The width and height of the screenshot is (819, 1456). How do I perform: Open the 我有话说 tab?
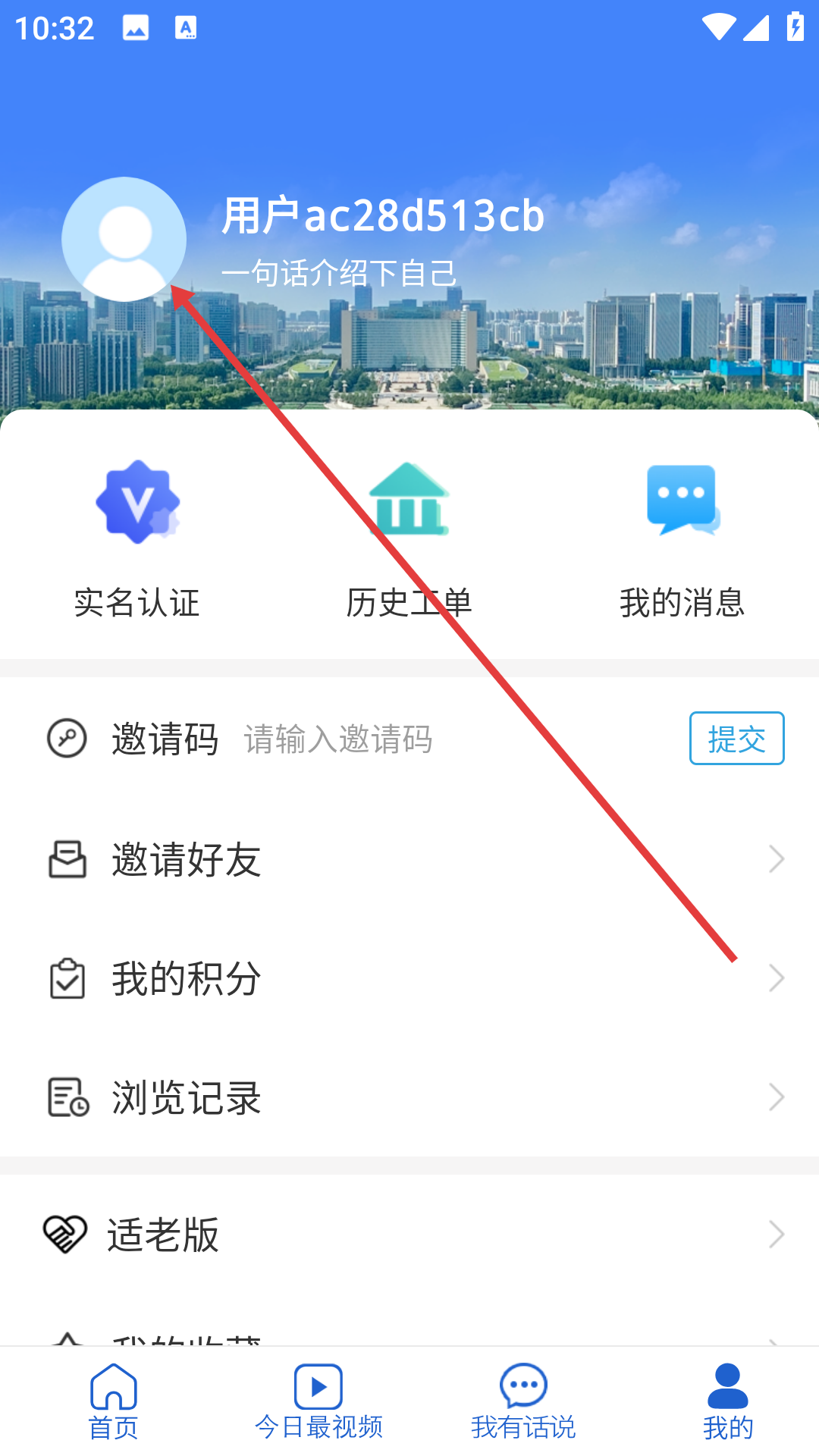523,1403
